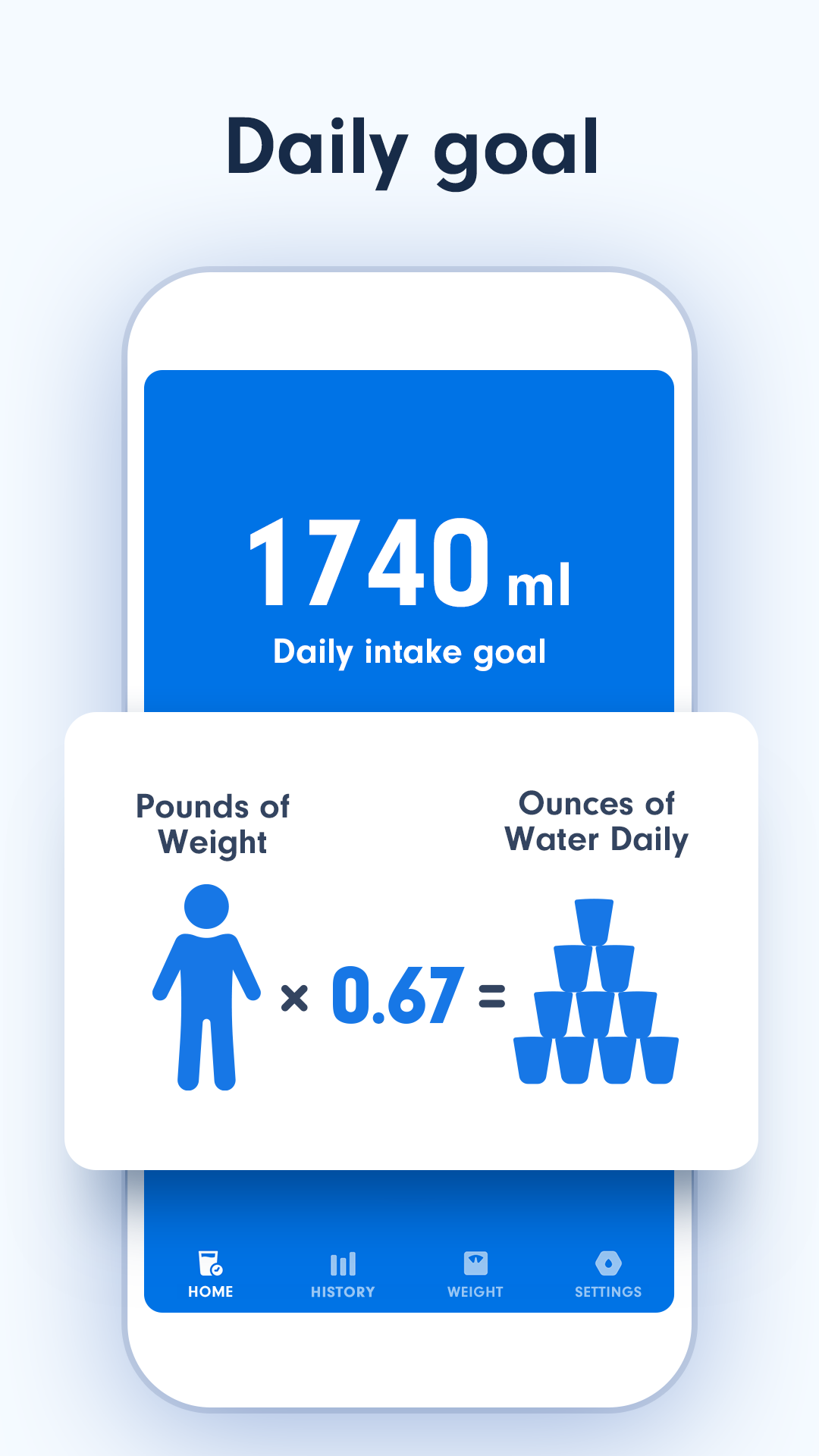Click the Daily intake goal text
This screenshot has height=1456, width=819.
[409, 651]
